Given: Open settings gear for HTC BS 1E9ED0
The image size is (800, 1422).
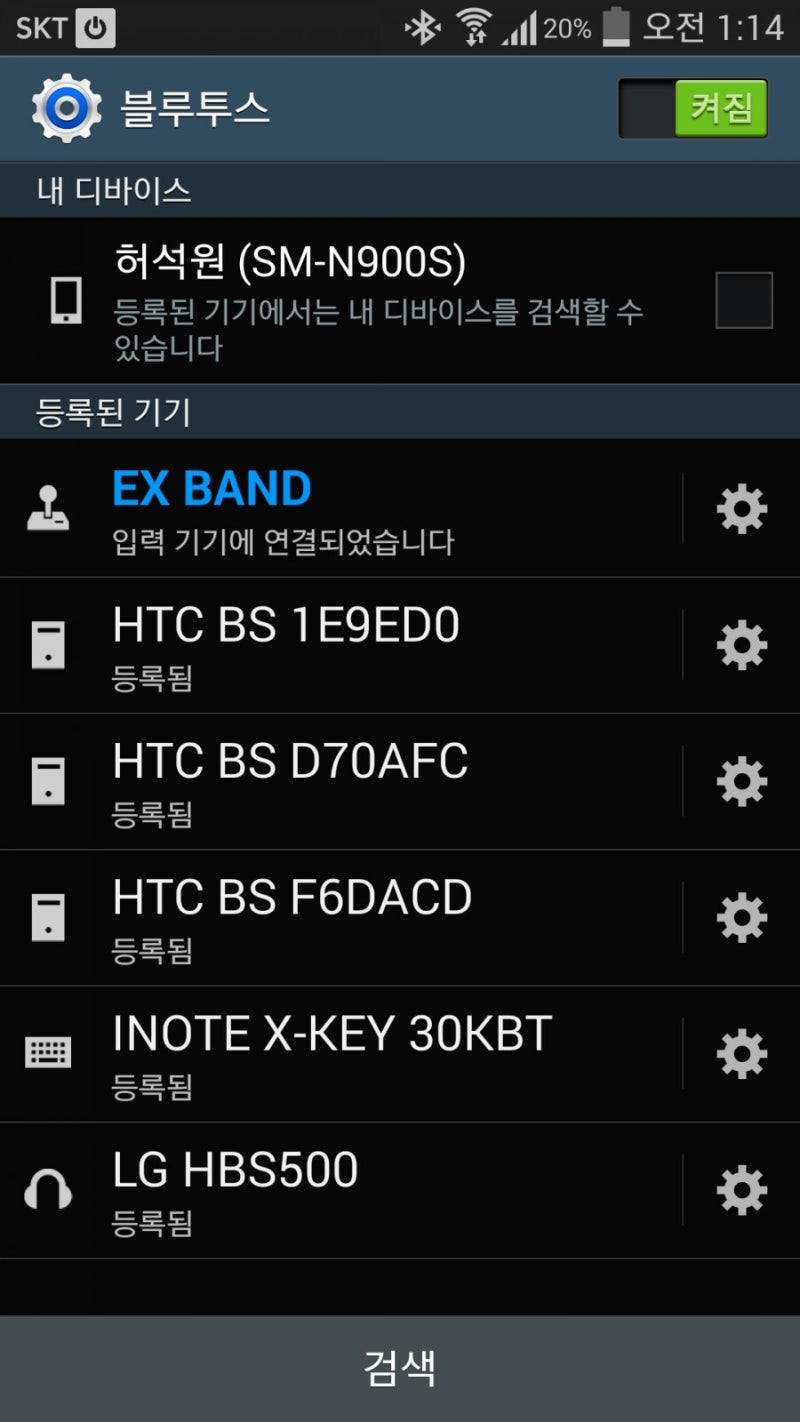Looking at the screenshot, I should (x=740, y=645).
